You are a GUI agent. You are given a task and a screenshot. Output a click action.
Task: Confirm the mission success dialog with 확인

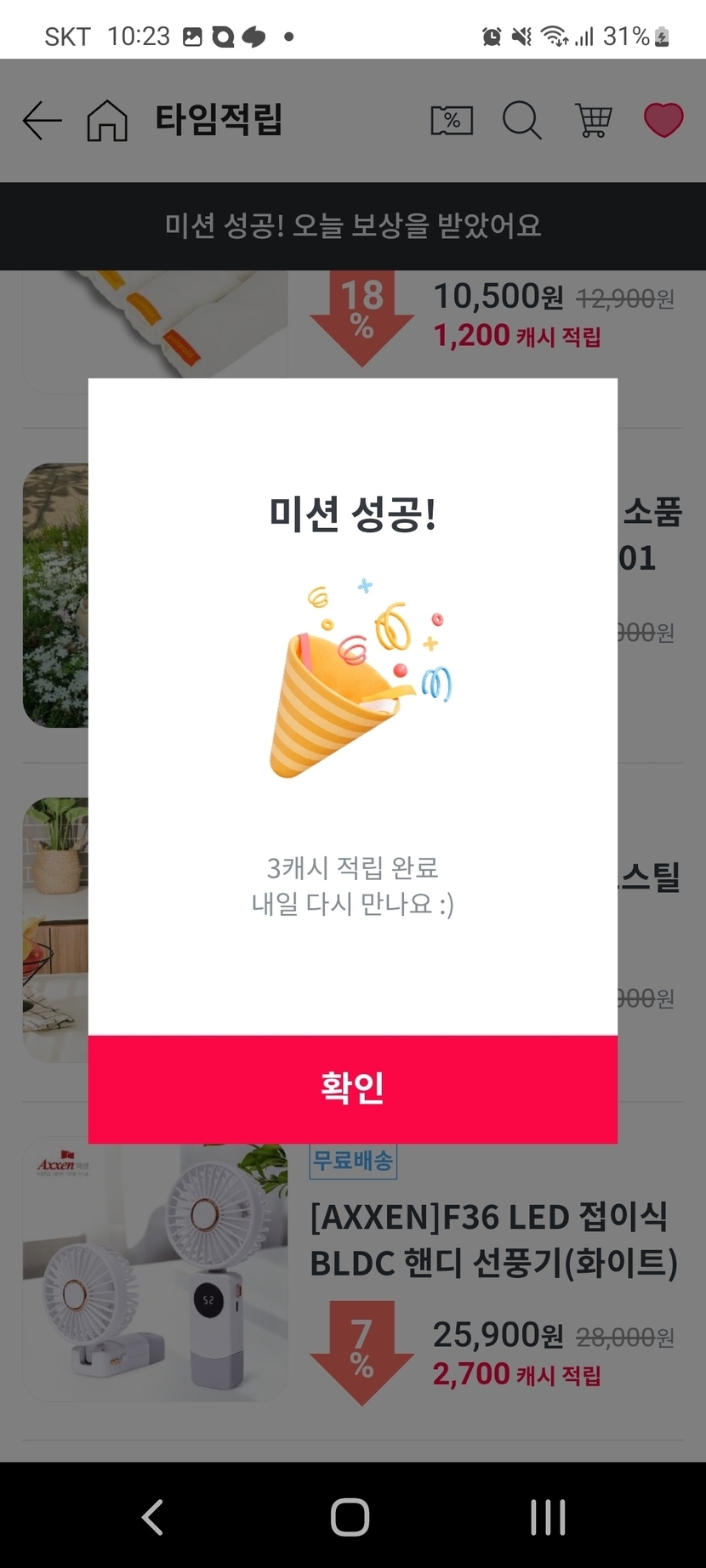(x=352, y=1088)
